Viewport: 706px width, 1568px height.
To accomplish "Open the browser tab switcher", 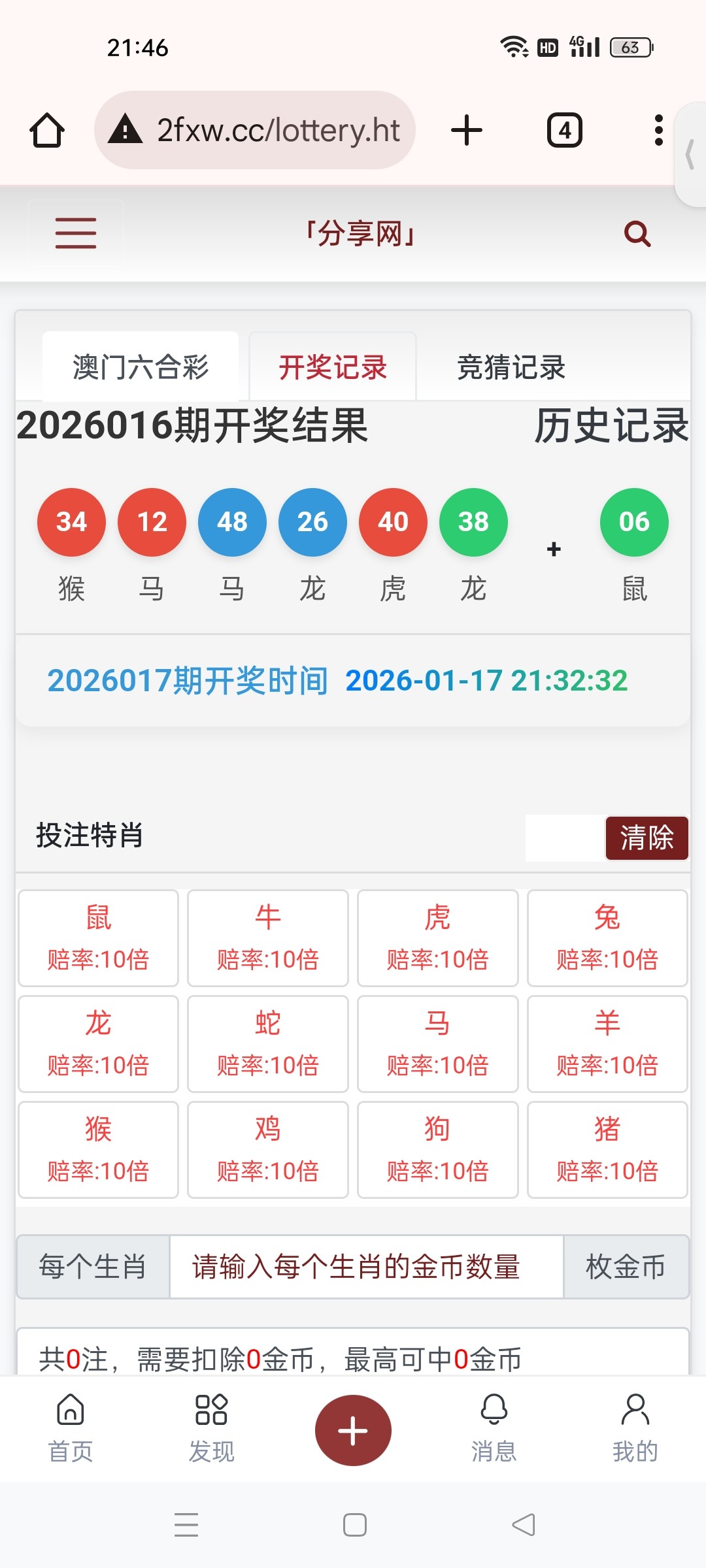I will 565,130.
